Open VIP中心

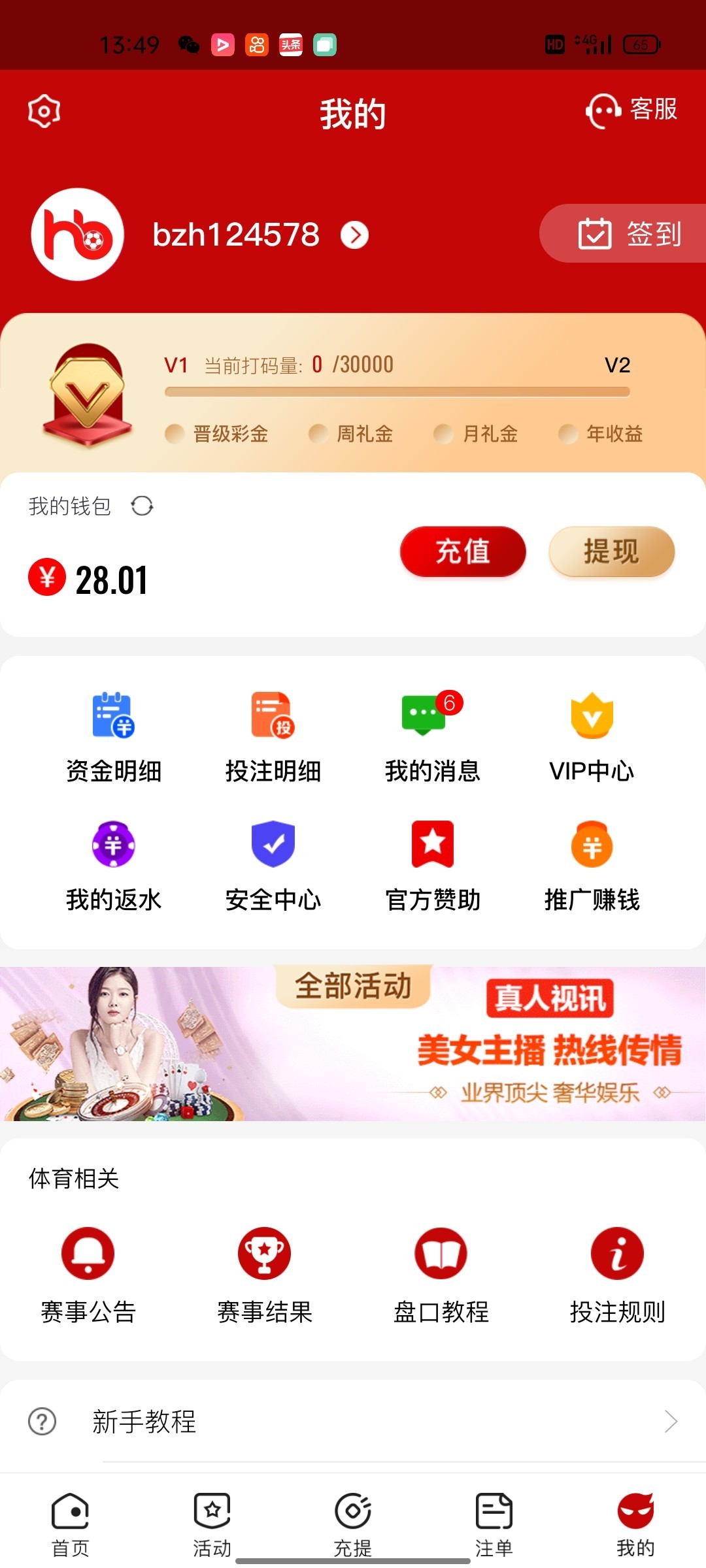point(592,737)
